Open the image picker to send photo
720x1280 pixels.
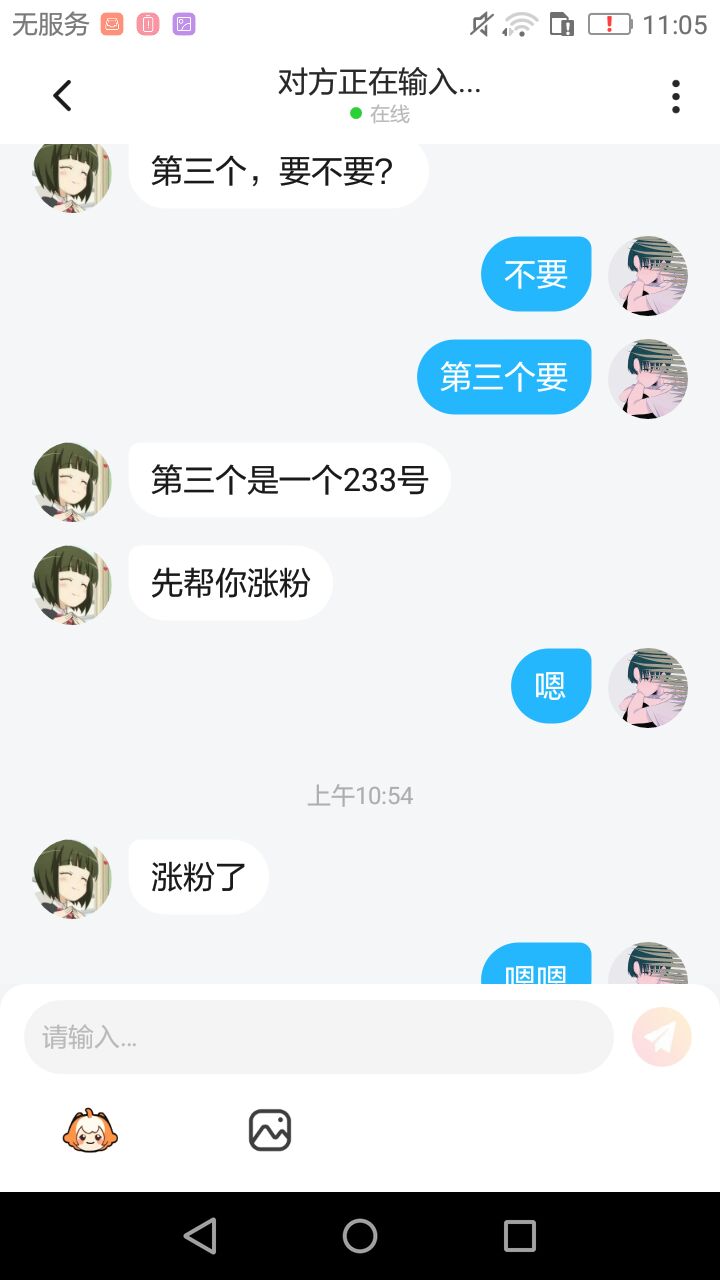[270, 1131]
